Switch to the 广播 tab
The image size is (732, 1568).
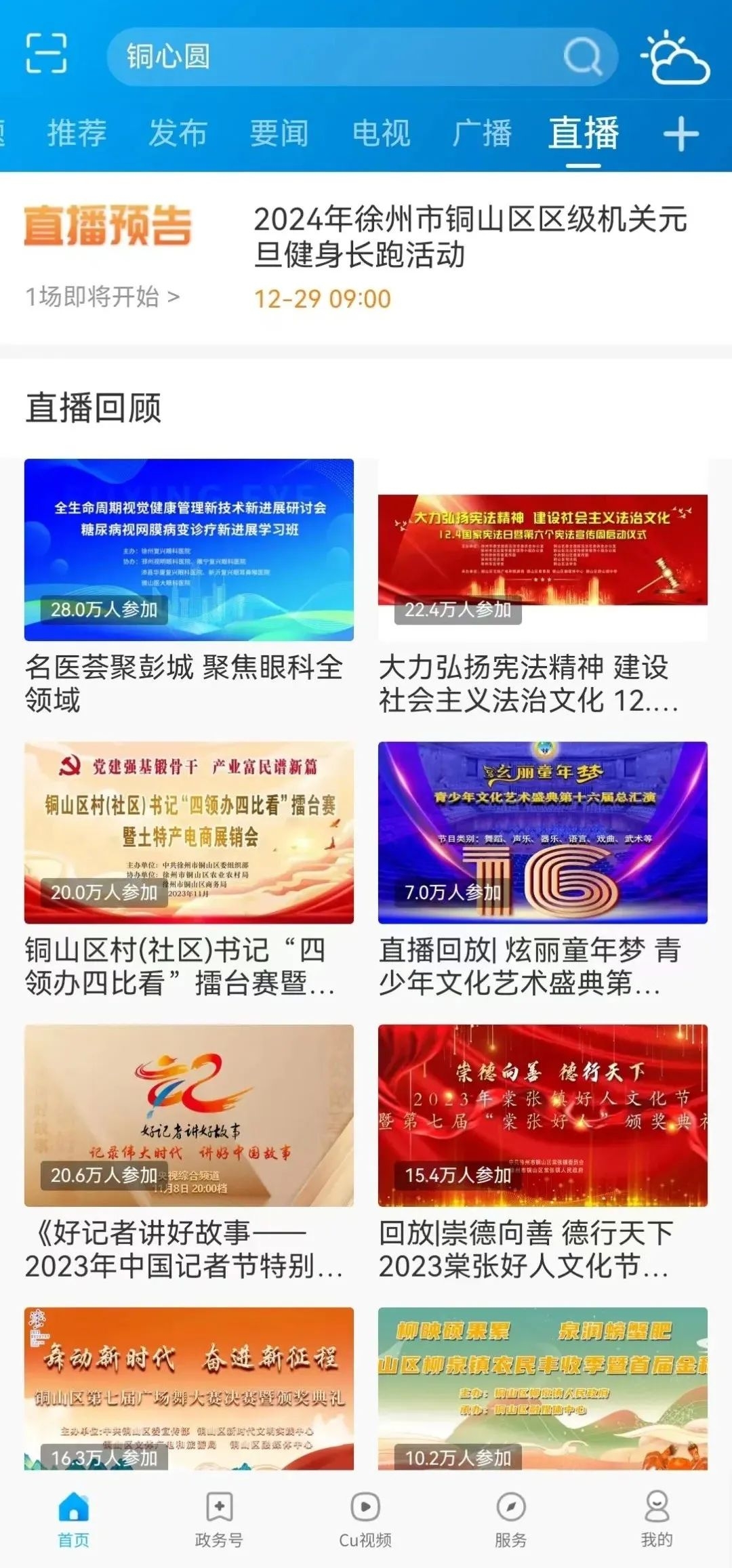pos(482,133)
